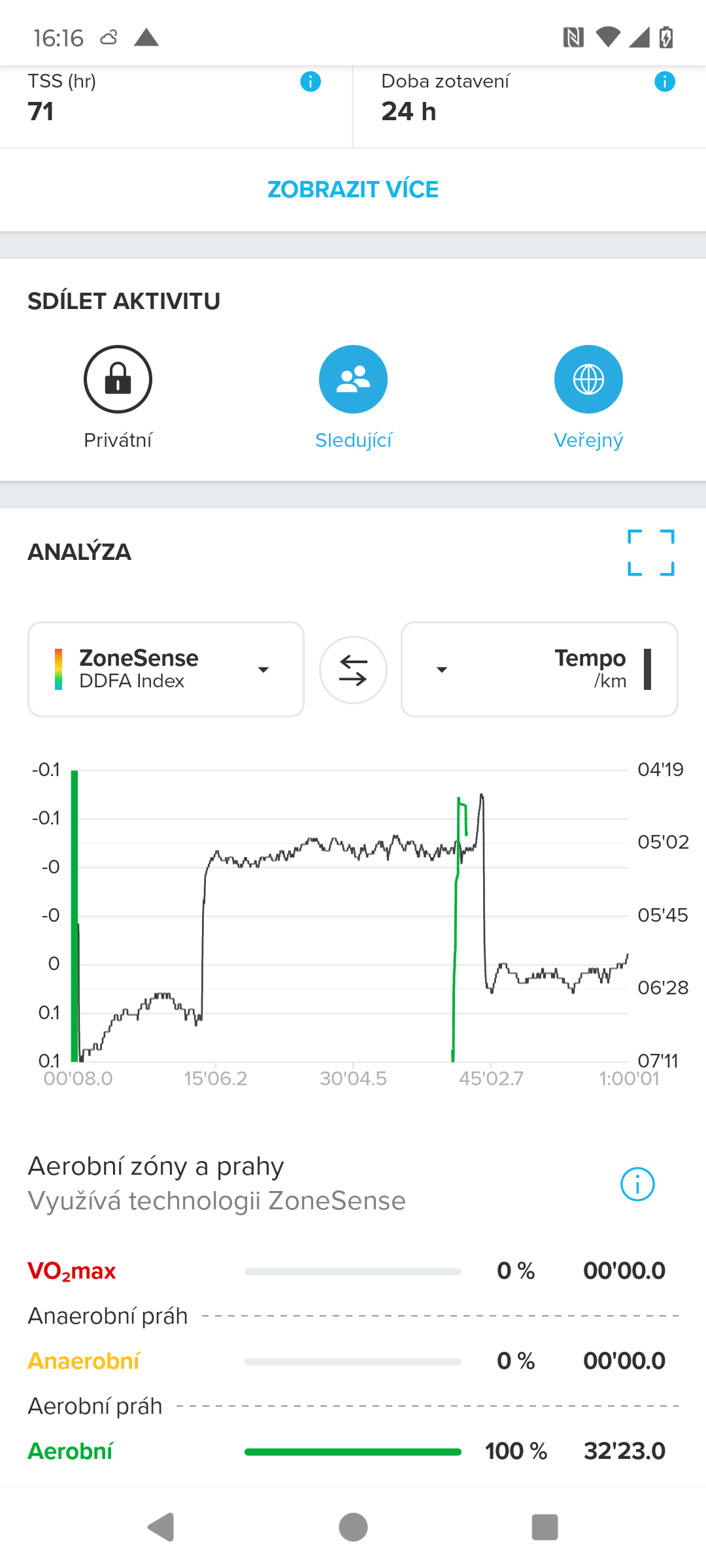Image resolution: width=706 pixels, height=1568 pixels.
Task: Open the ZoneSense DDFA Index dropdown
Action: 166,669
